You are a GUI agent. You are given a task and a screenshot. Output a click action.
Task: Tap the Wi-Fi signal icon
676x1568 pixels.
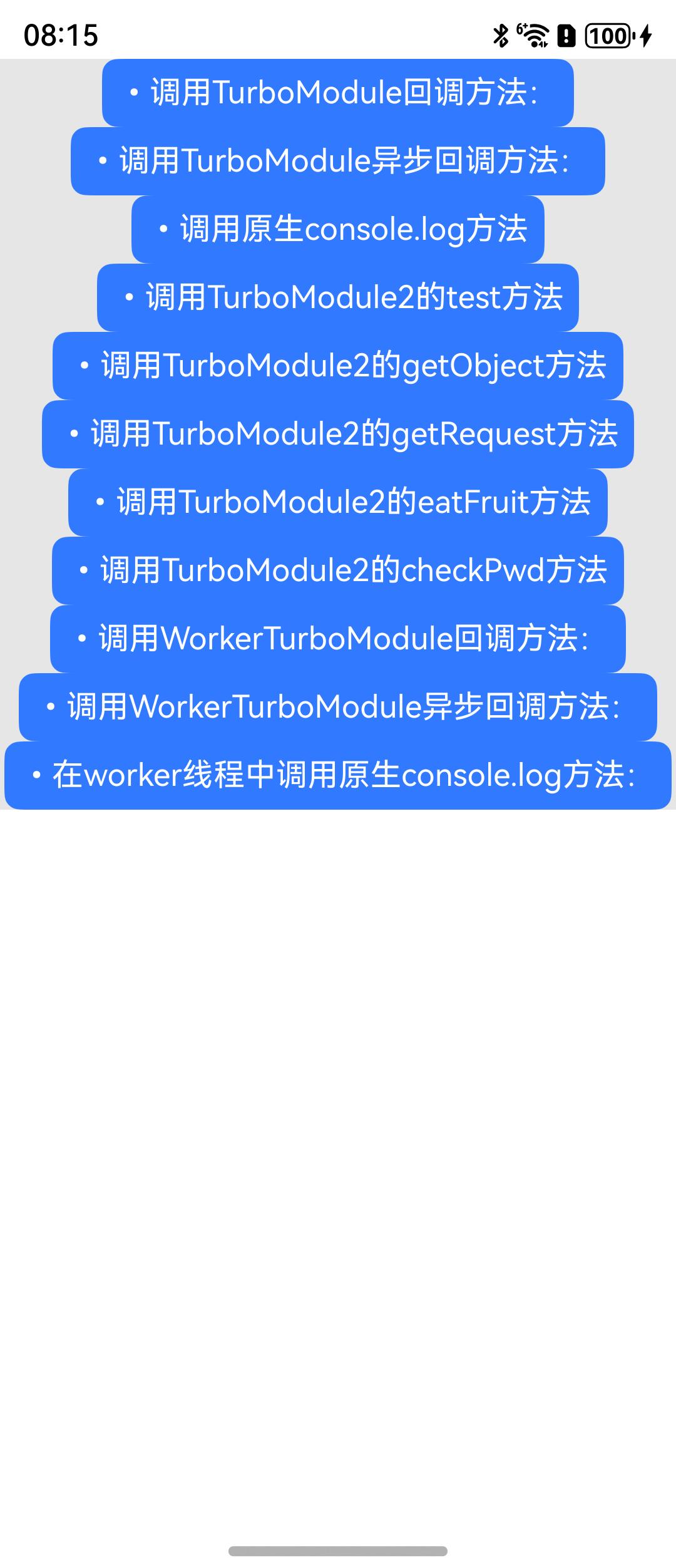click(535, 36)
